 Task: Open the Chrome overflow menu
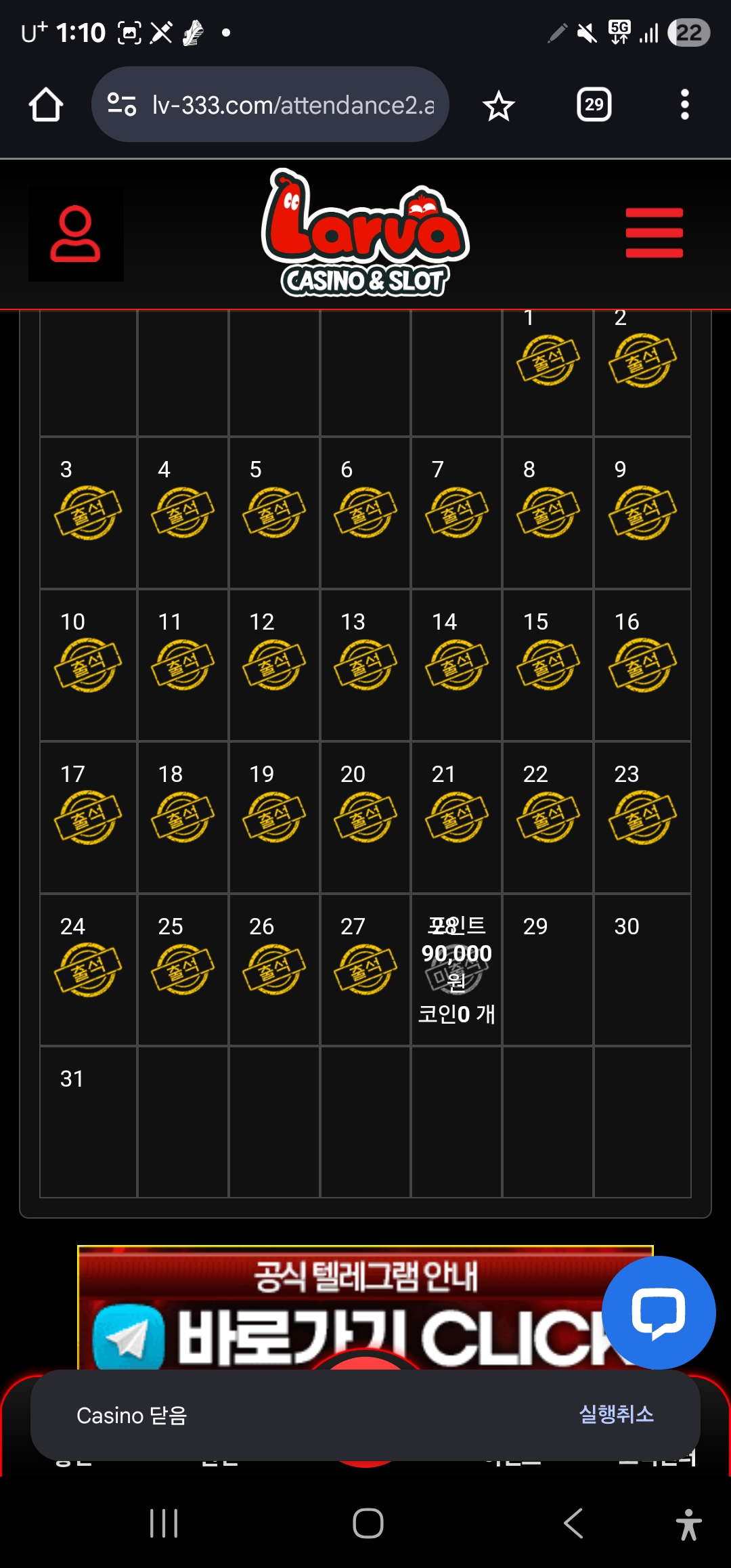click(684, 105)
